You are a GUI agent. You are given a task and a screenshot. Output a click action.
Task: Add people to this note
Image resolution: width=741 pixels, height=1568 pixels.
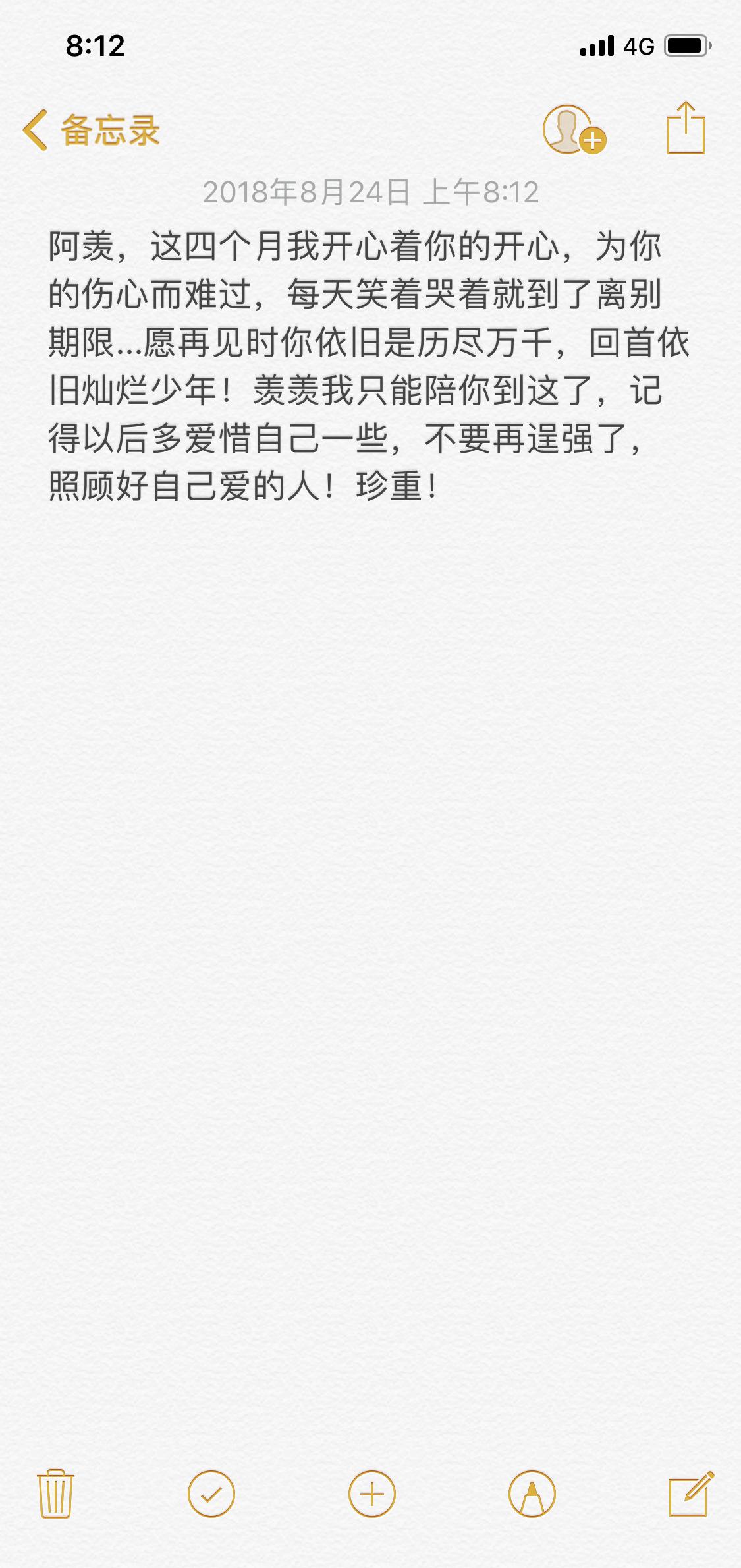[574, 130]
